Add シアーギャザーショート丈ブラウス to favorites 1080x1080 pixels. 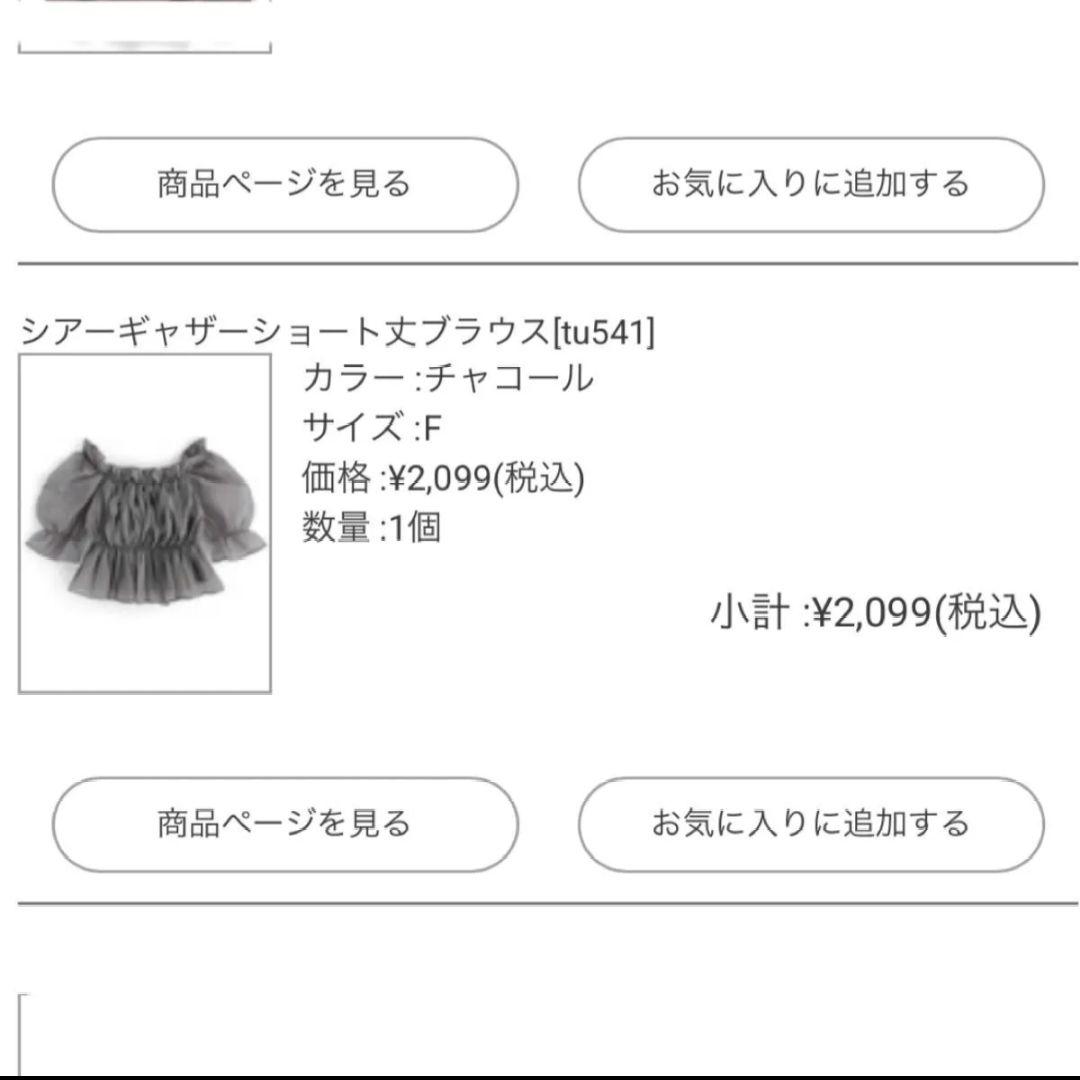coord(811,824)
